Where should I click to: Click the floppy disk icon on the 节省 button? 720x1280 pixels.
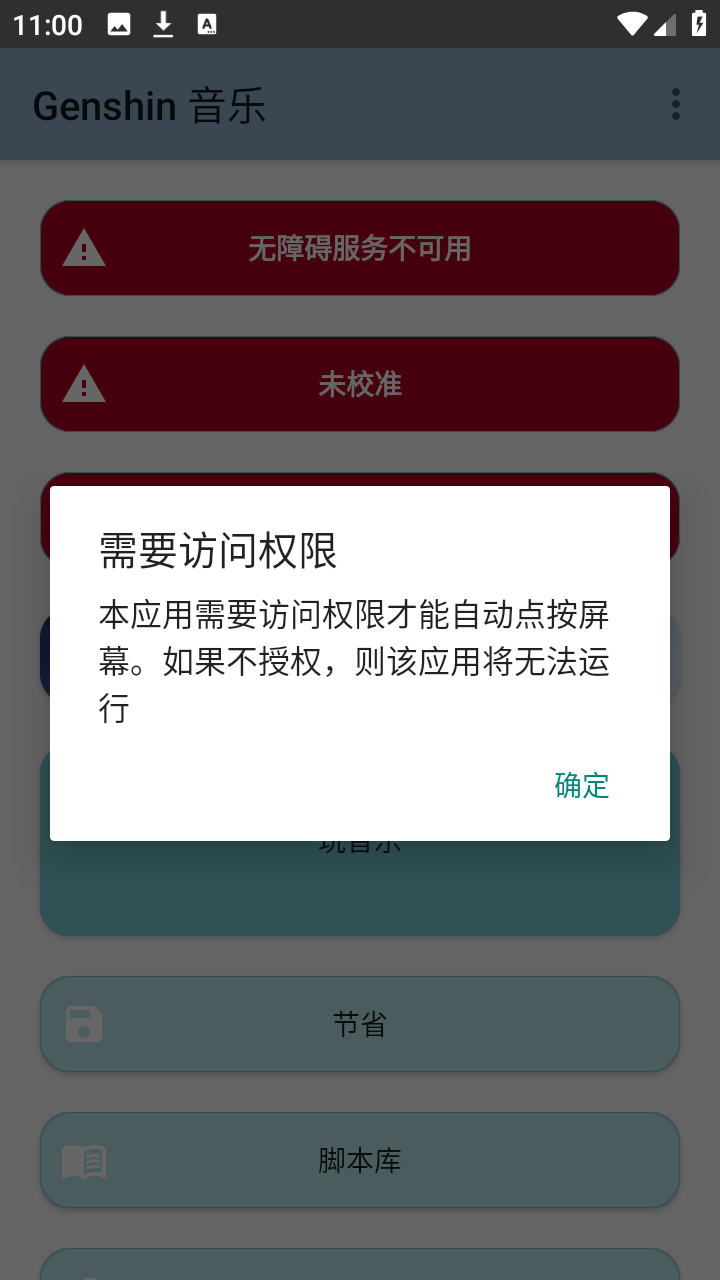click(85, 1023)
